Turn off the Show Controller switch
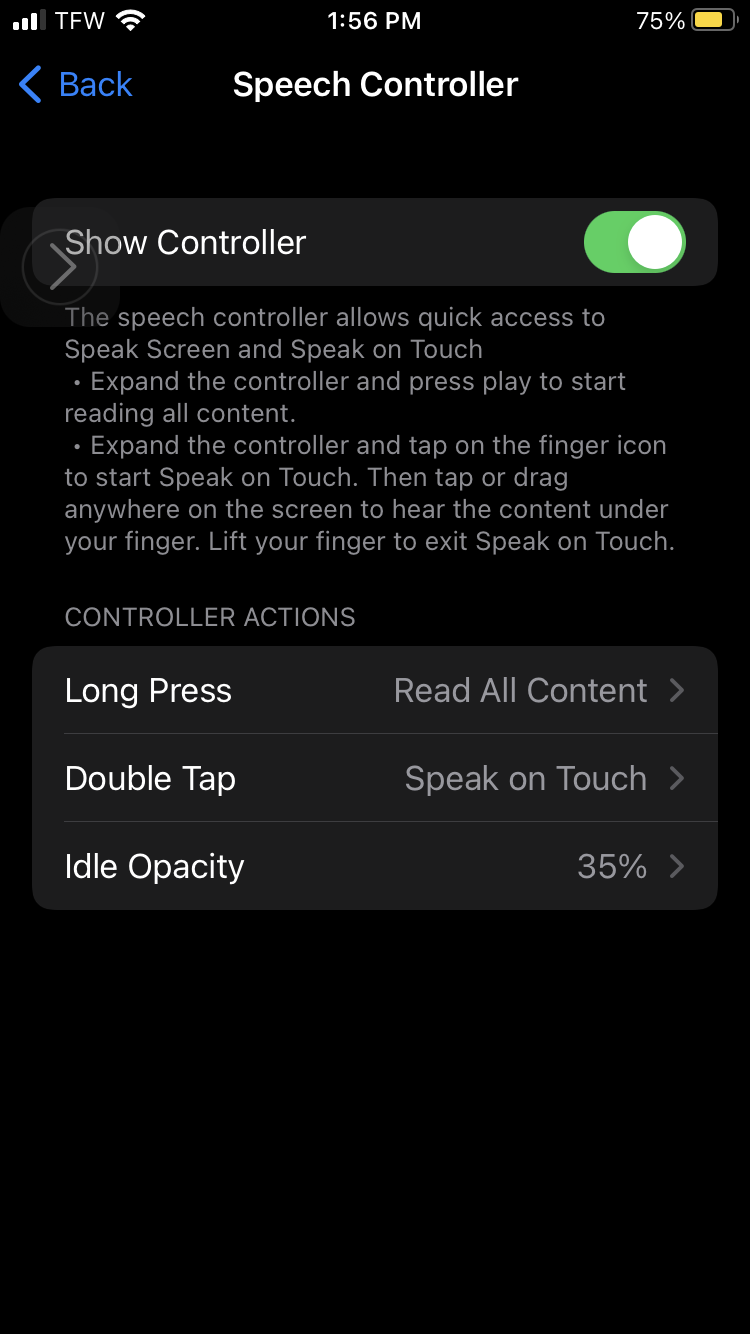This screenshot has height=1334, width=750. coord(636,242)
